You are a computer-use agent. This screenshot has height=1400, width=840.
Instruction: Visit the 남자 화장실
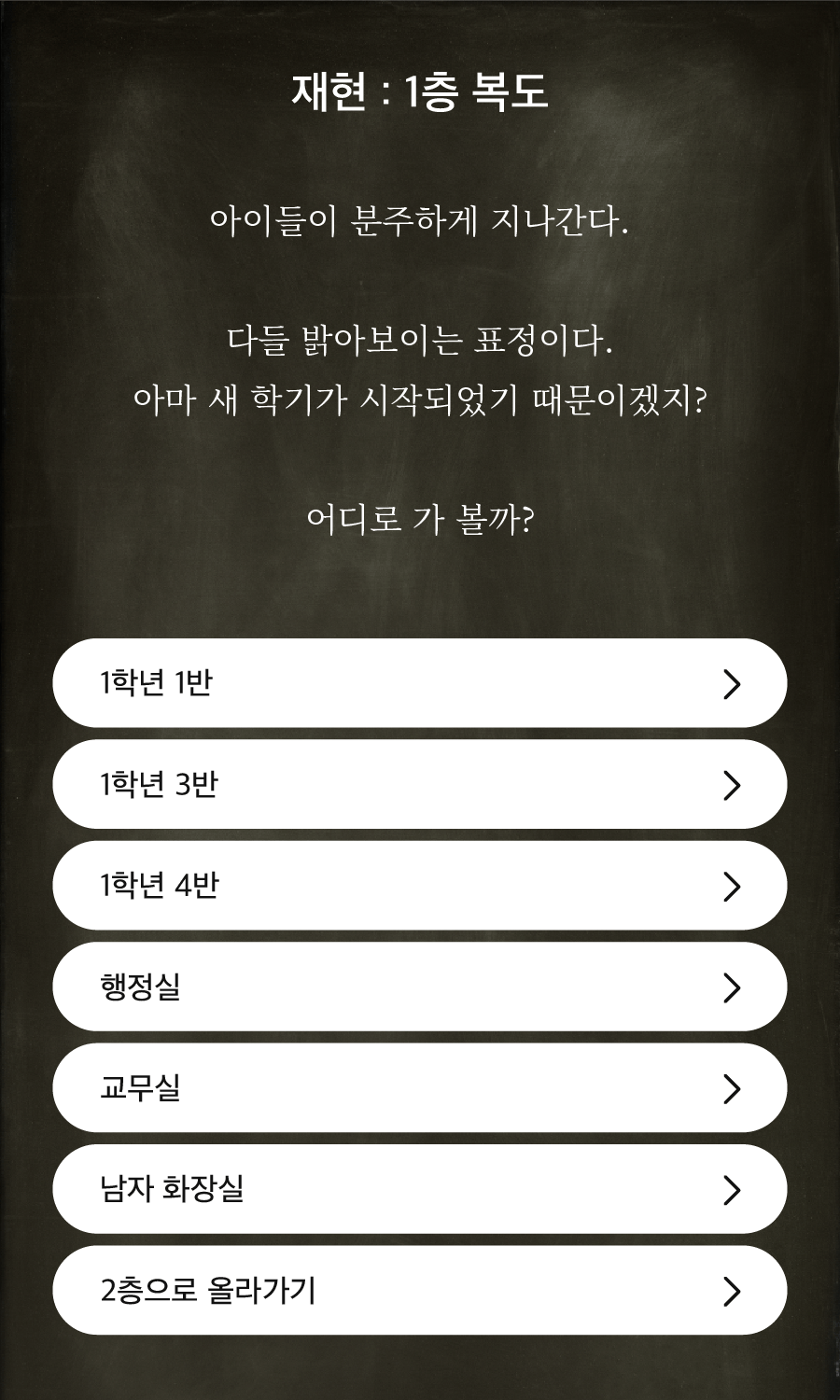point(420,1189)
